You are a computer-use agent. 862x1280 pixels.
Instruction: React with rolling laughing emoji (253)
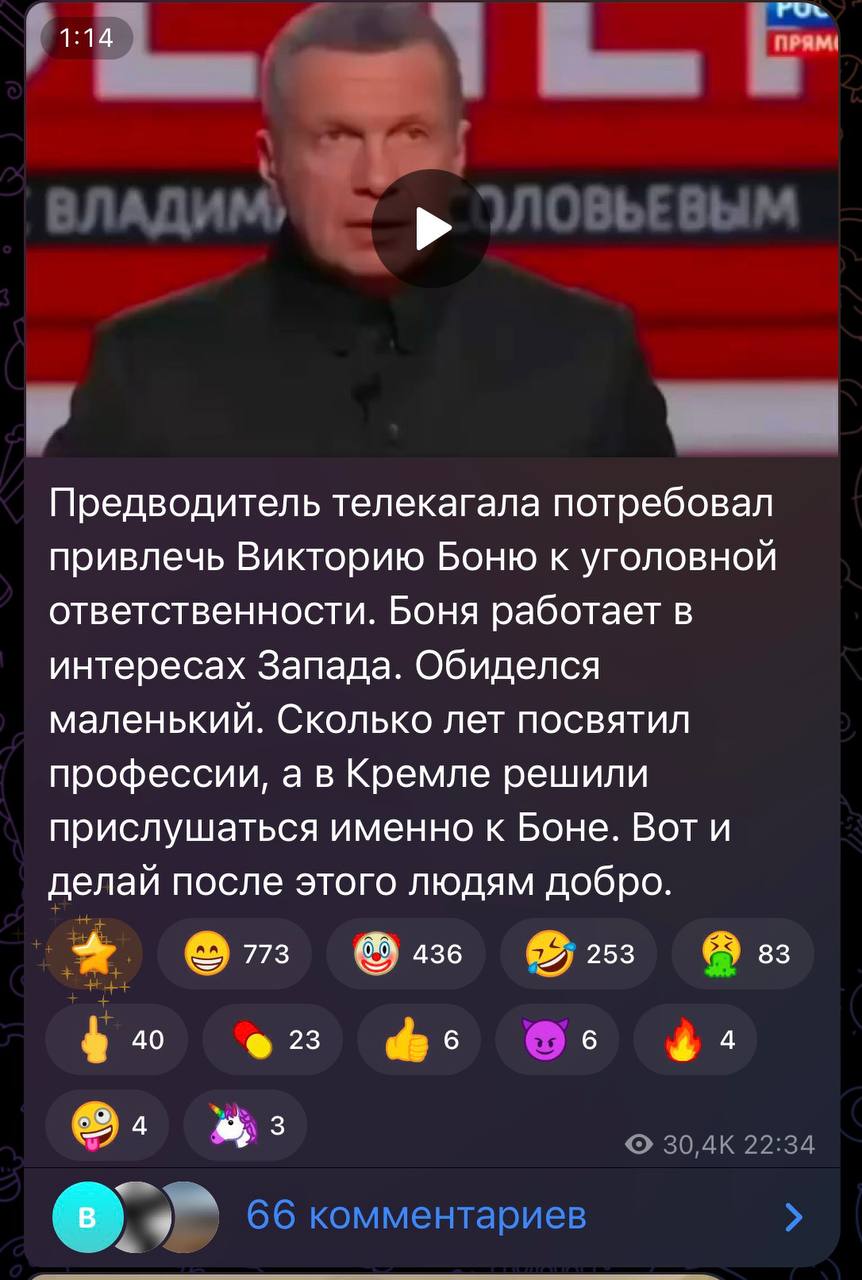tap(578, 954)
